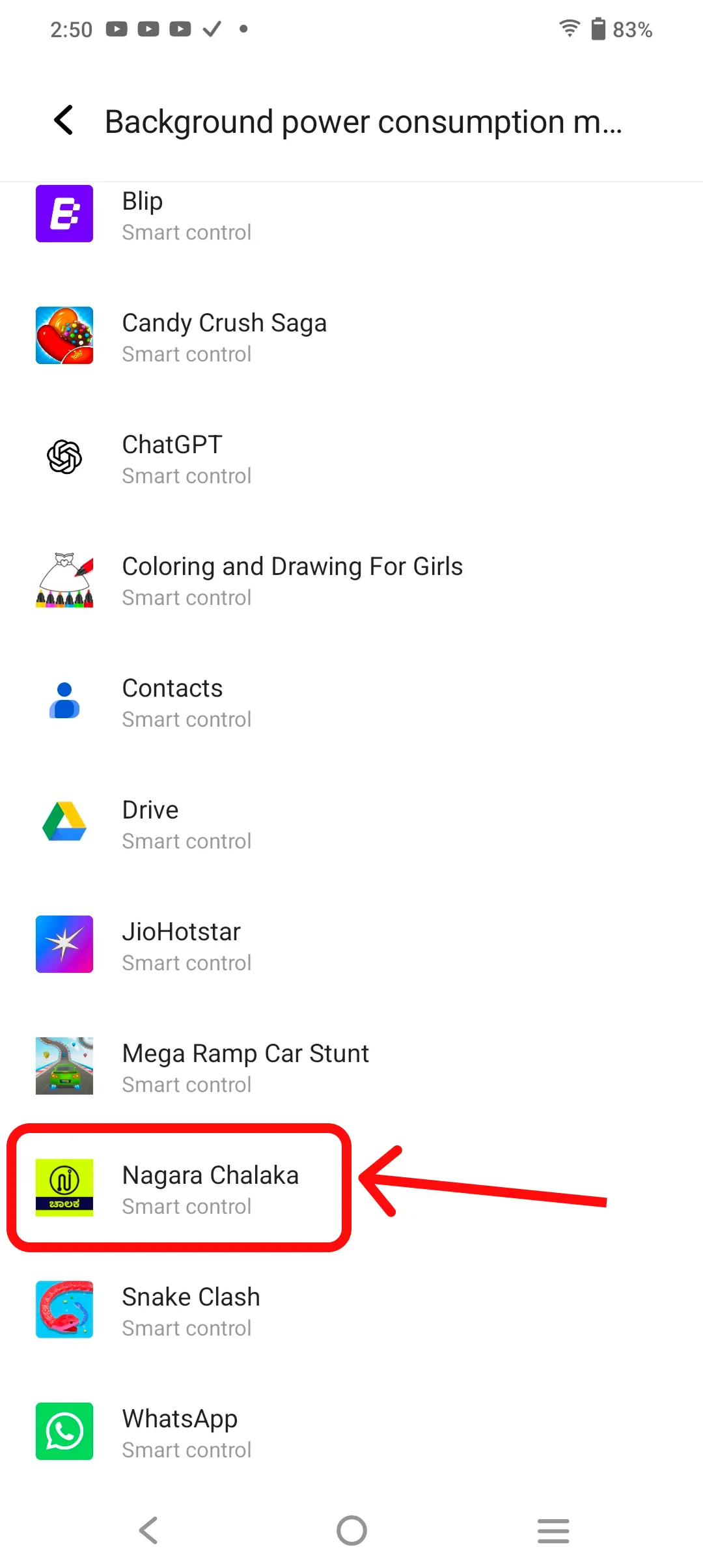Screen dimensions: 703x1568
Task: Open Drive background power settings
Action: click(351, 822)
